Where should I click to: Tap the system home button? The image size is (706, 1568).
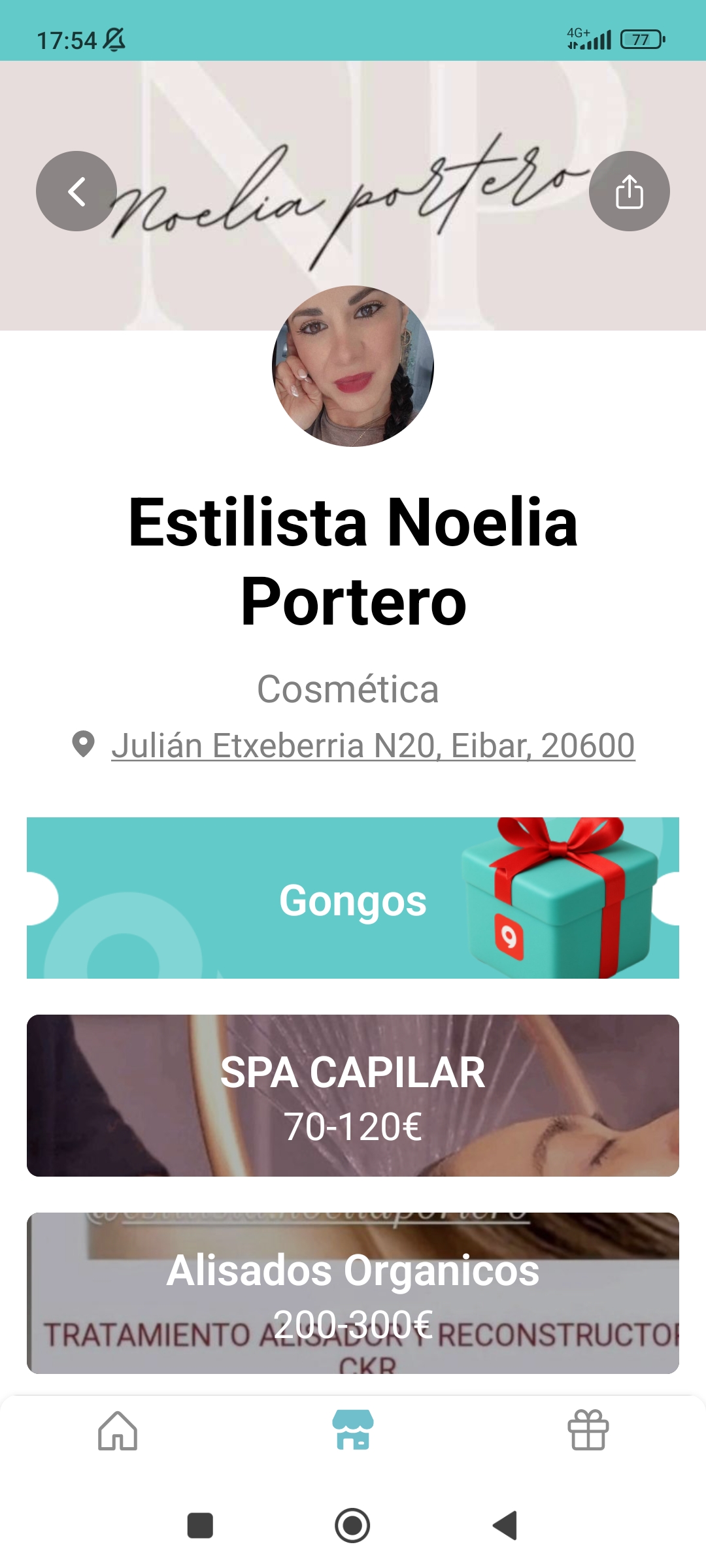(353, 1526)
